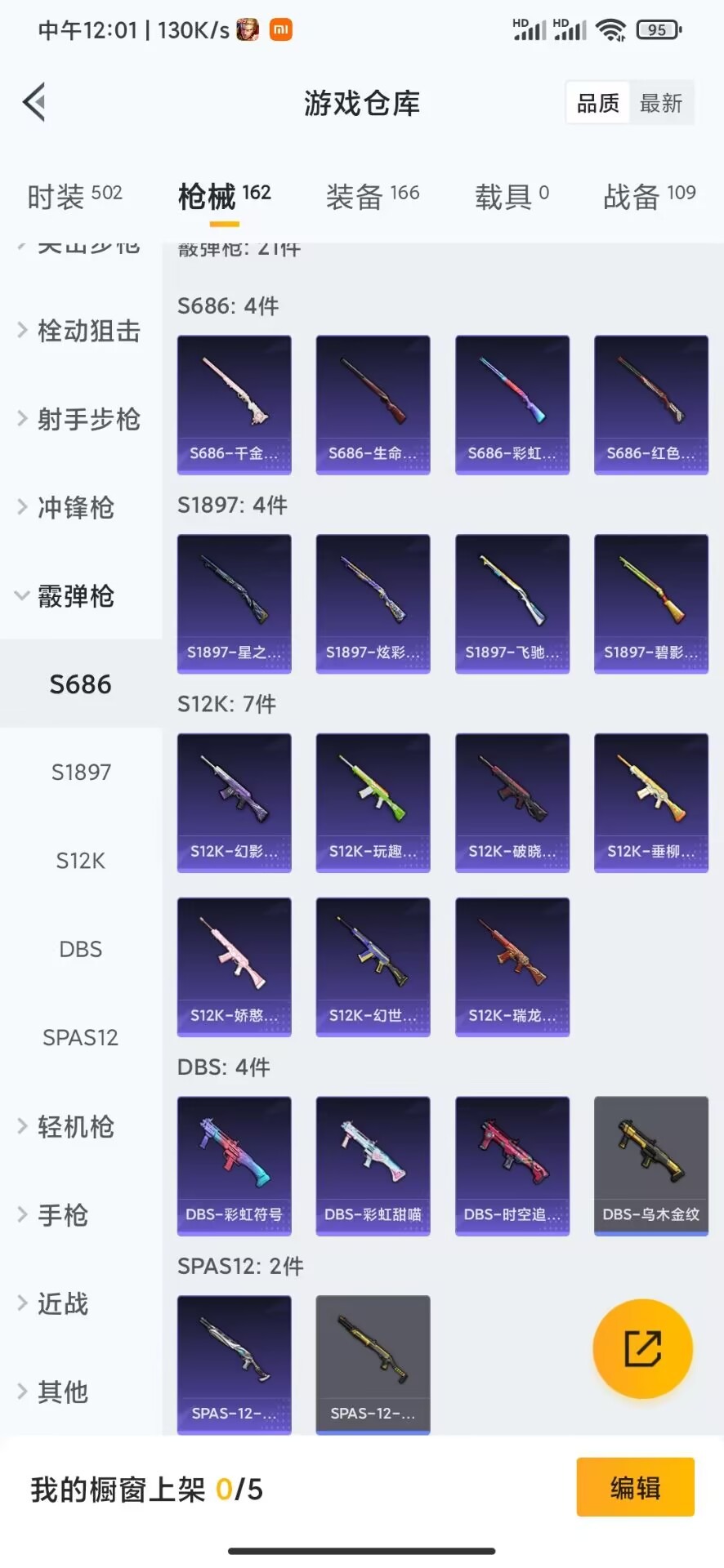This screenshot has width=724, height=1568.
Task: Open the DBS-彩虹甜喵 skin
Action: 373,1165
